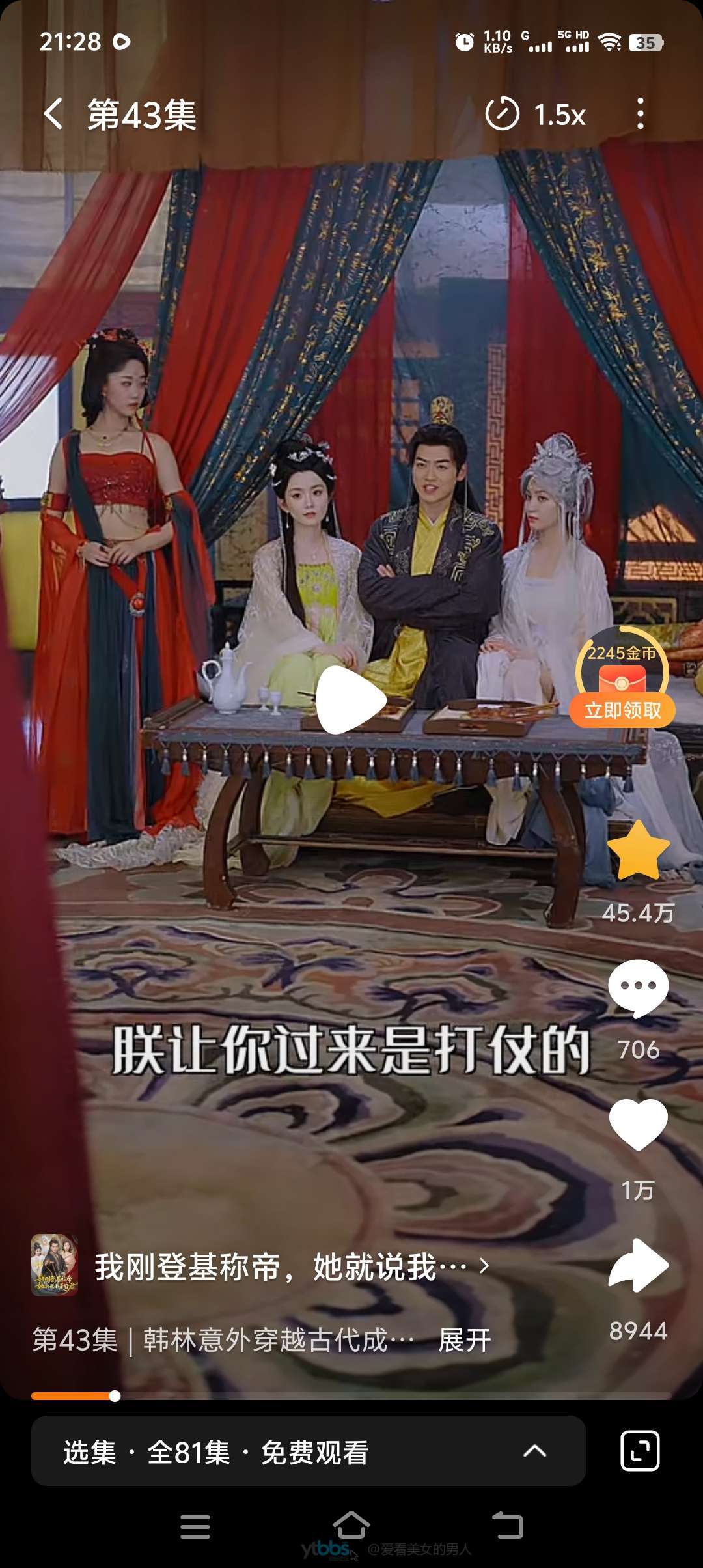Tap the video progress bar
Screen dimensions: 703x1568
(x=351, y=1396)
